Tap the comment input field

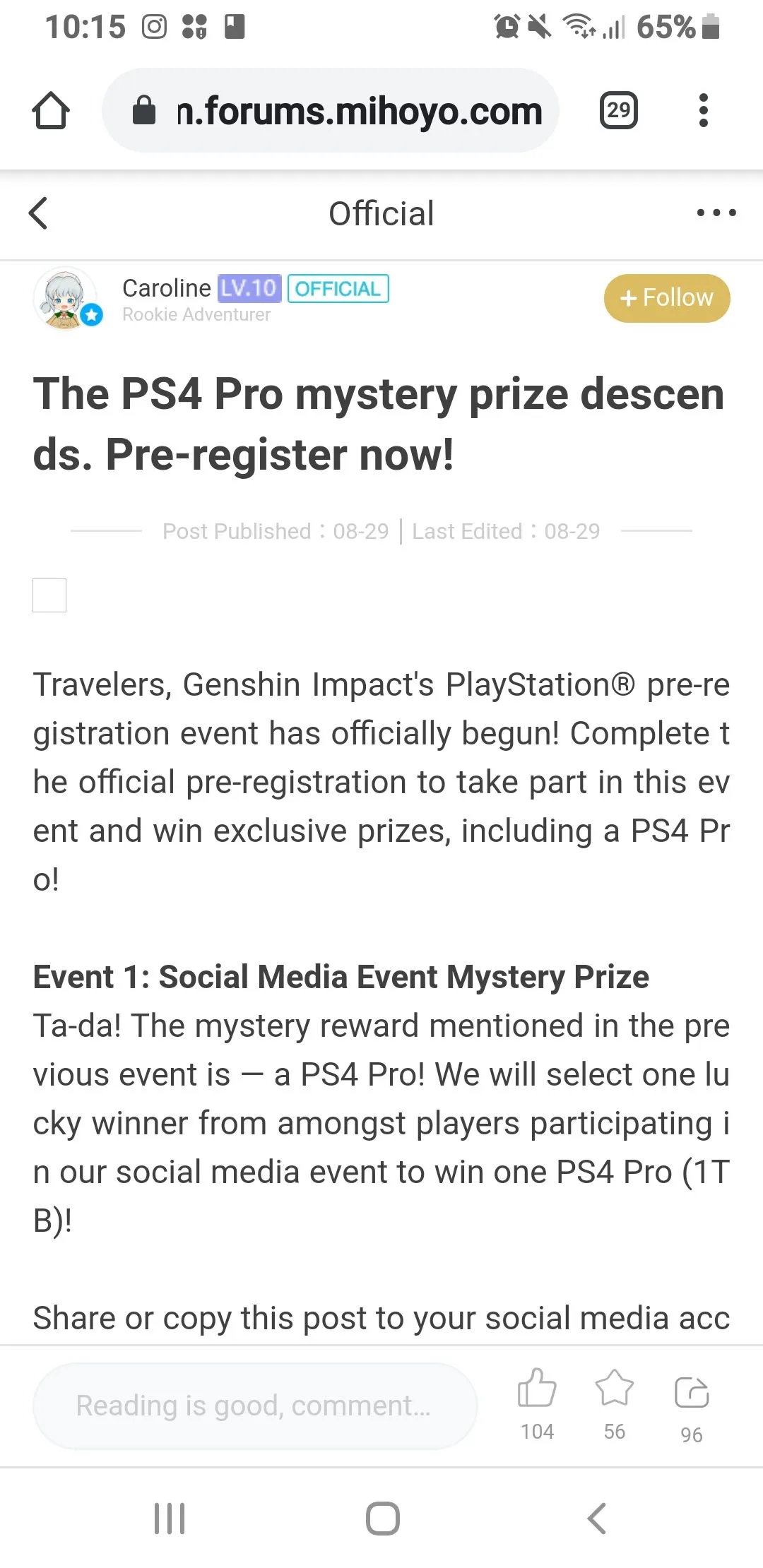click(254, 1406)
